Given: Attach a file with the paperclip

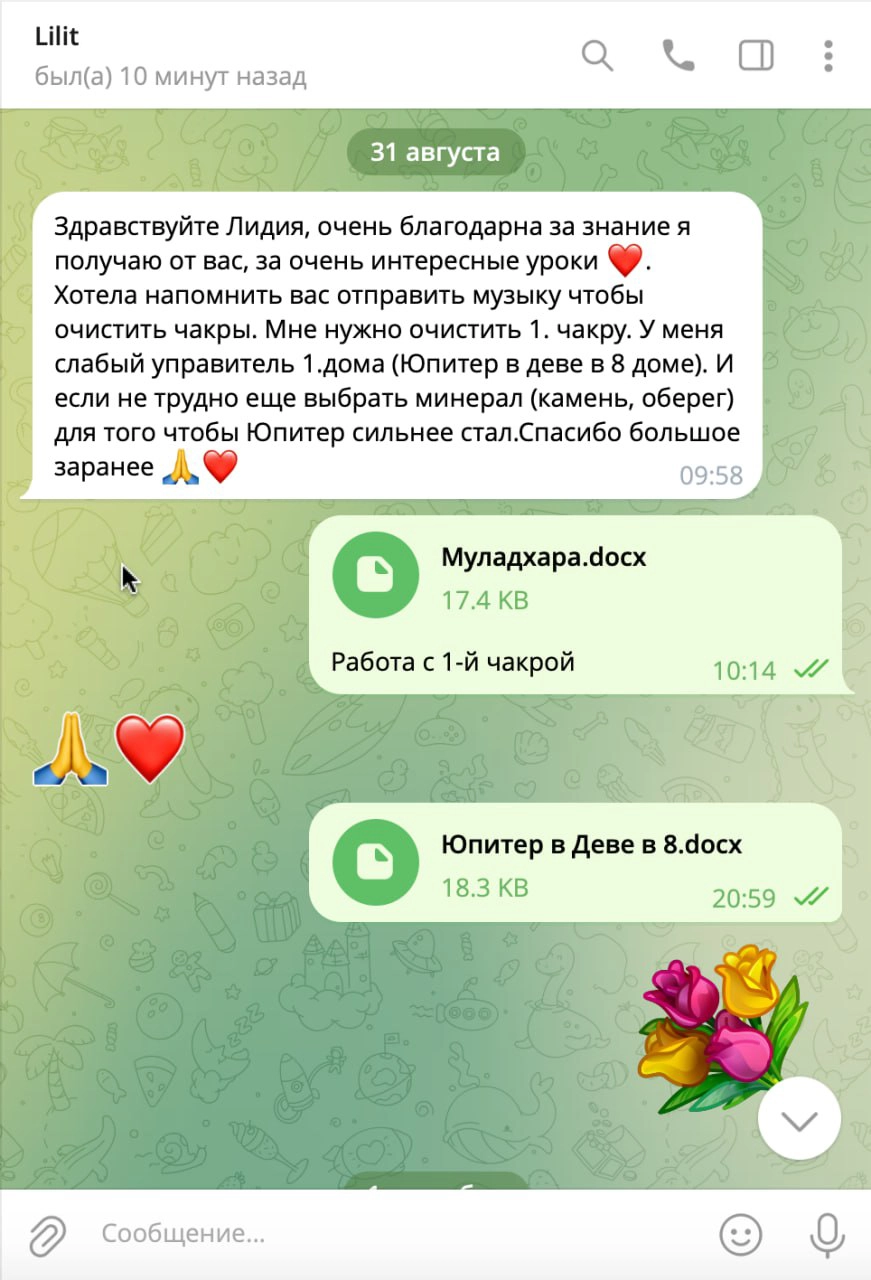Looking at the screenshot, I should [x=47, y=1236].
